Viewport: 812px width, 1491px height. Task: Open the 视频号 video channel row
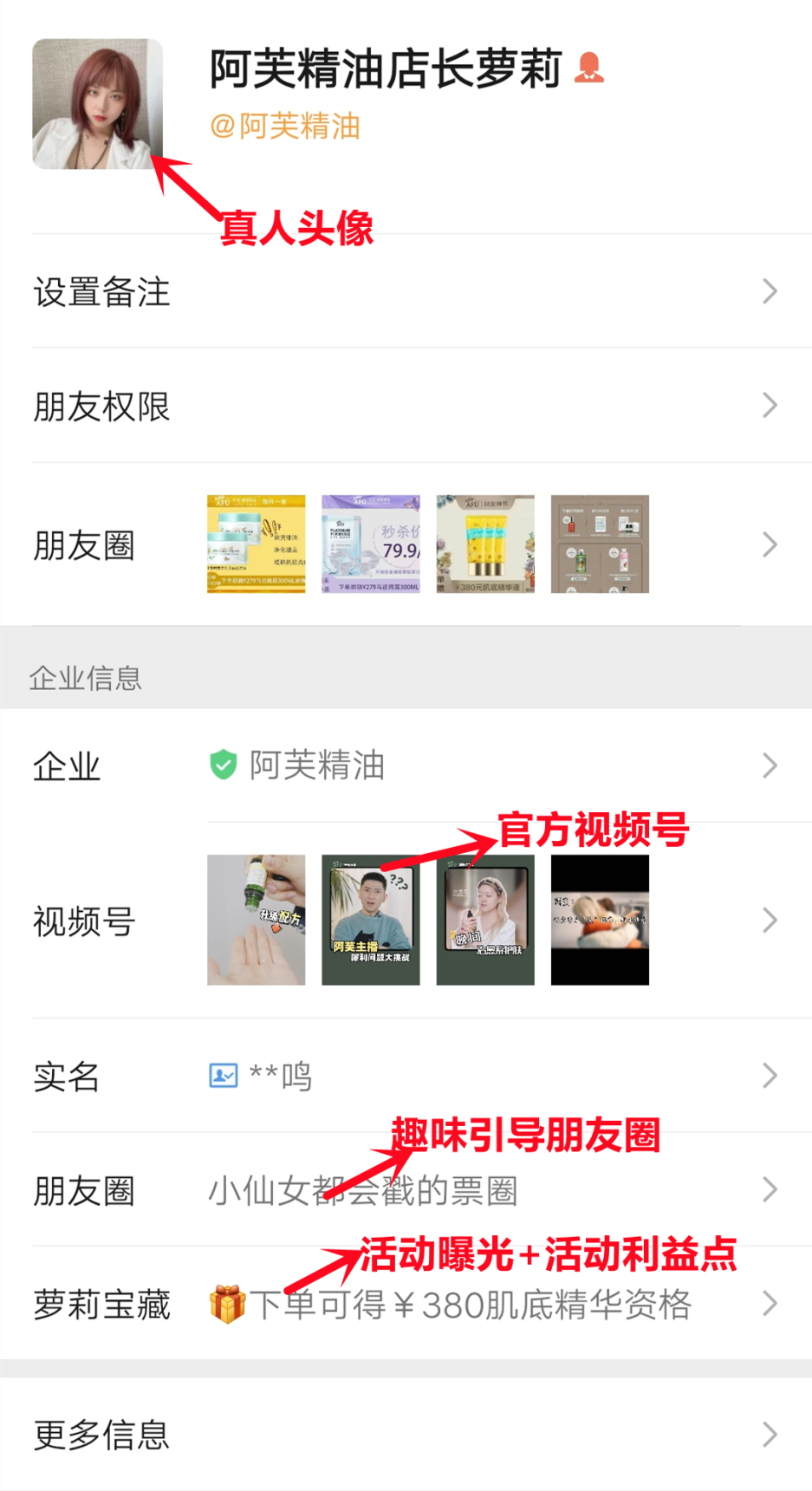point(406,920)
